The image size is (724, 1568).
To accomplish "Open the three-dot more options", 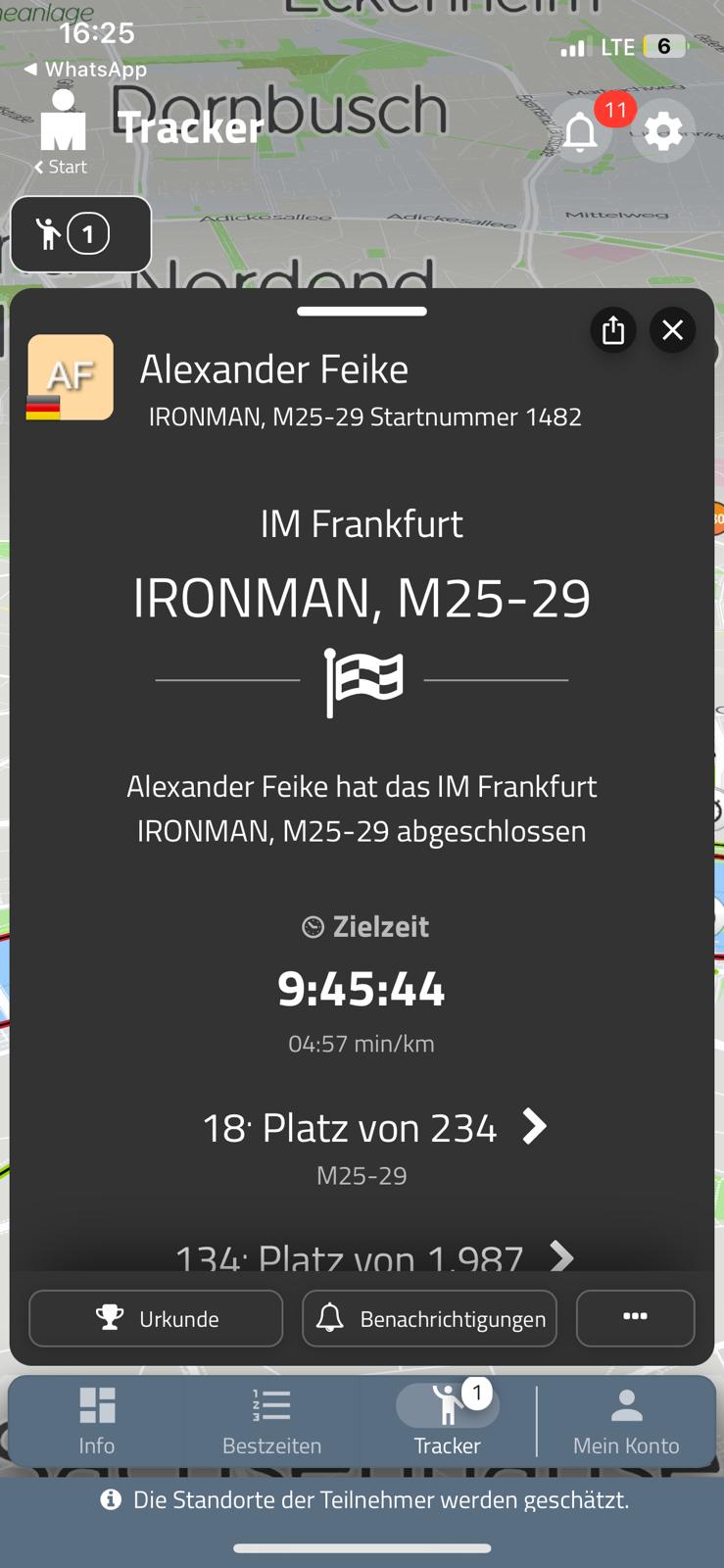I will [x=635, y=1317].
